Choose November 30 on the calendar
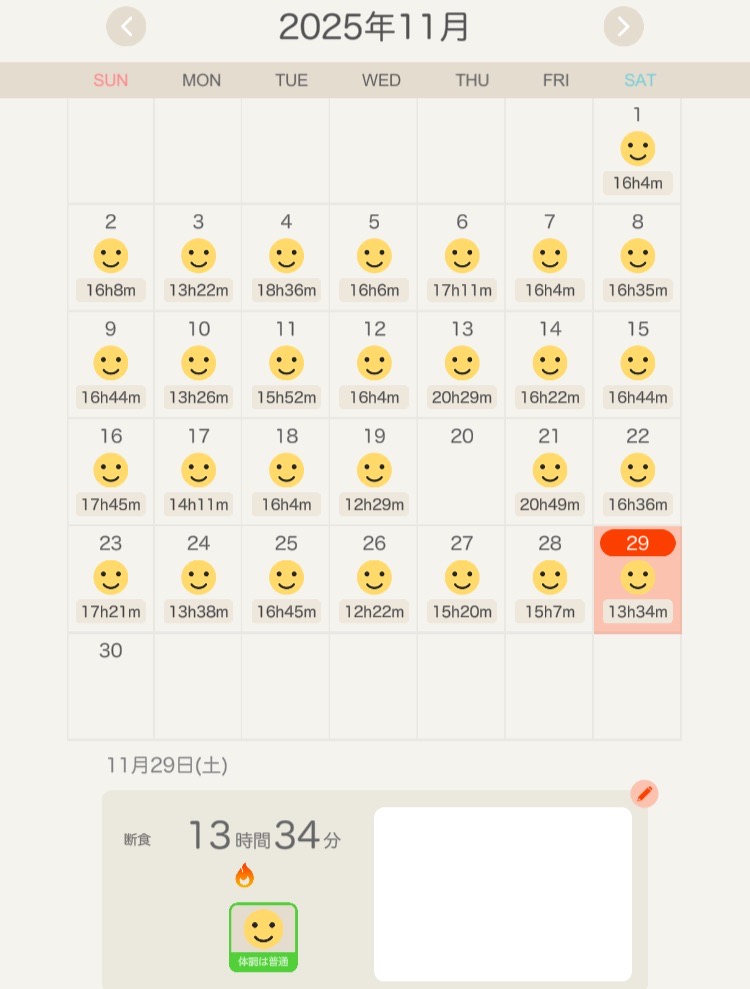Screen dimensions: 750x989 tap(111, 686)
